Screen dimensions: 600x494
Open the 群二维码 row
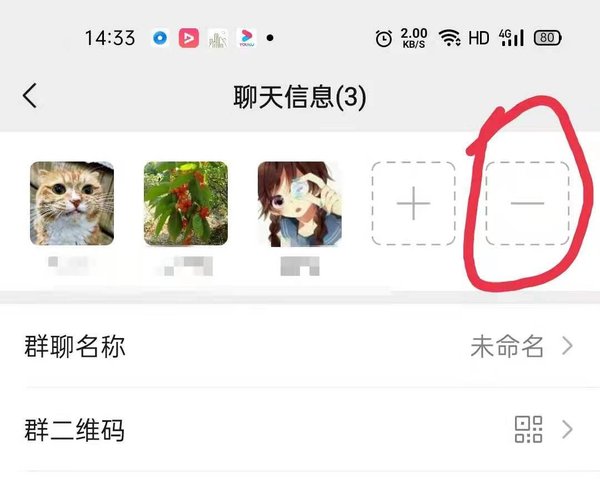pos(300,431)
